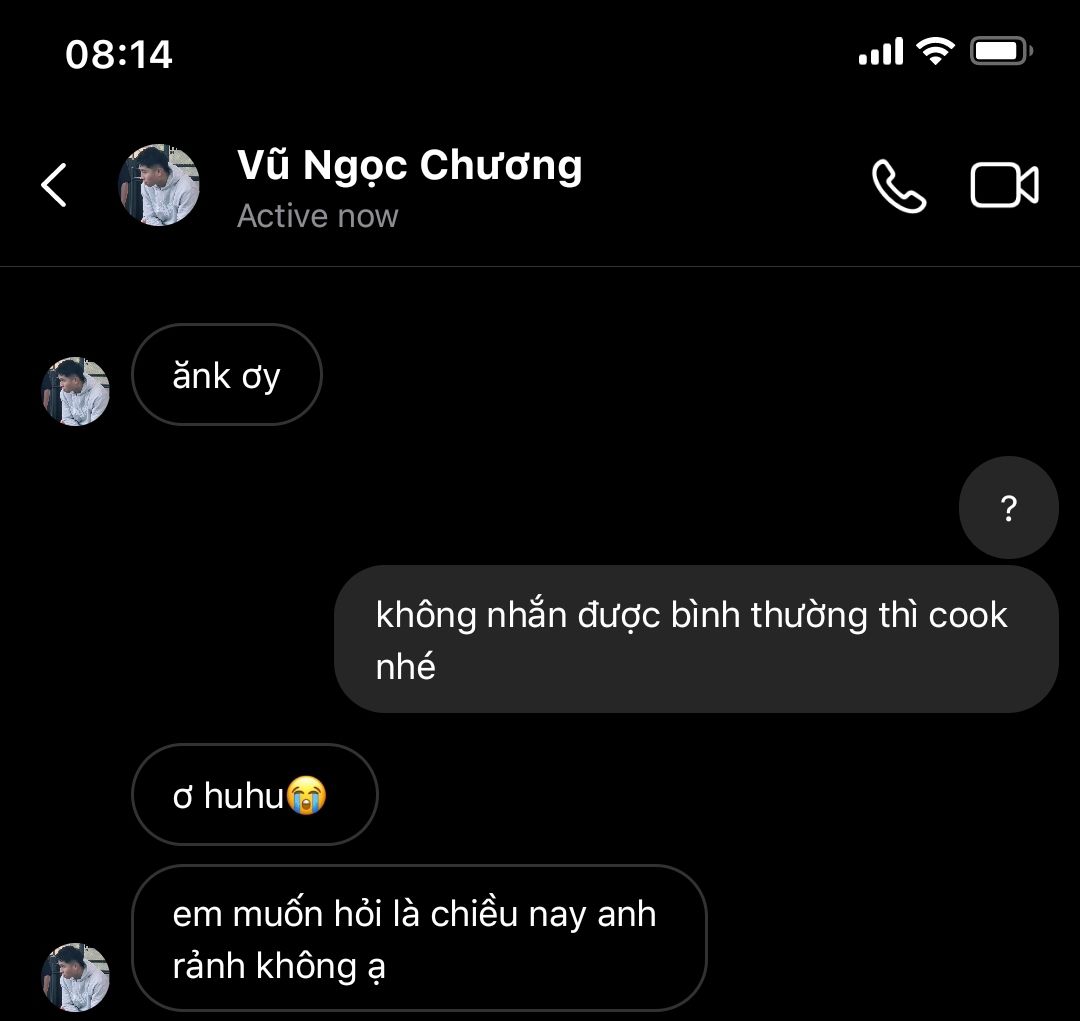Image resolution: width=1080 pixels, height=1021 pixels.
Task: Go back to the chat list
Action: (x=54, y=186)
